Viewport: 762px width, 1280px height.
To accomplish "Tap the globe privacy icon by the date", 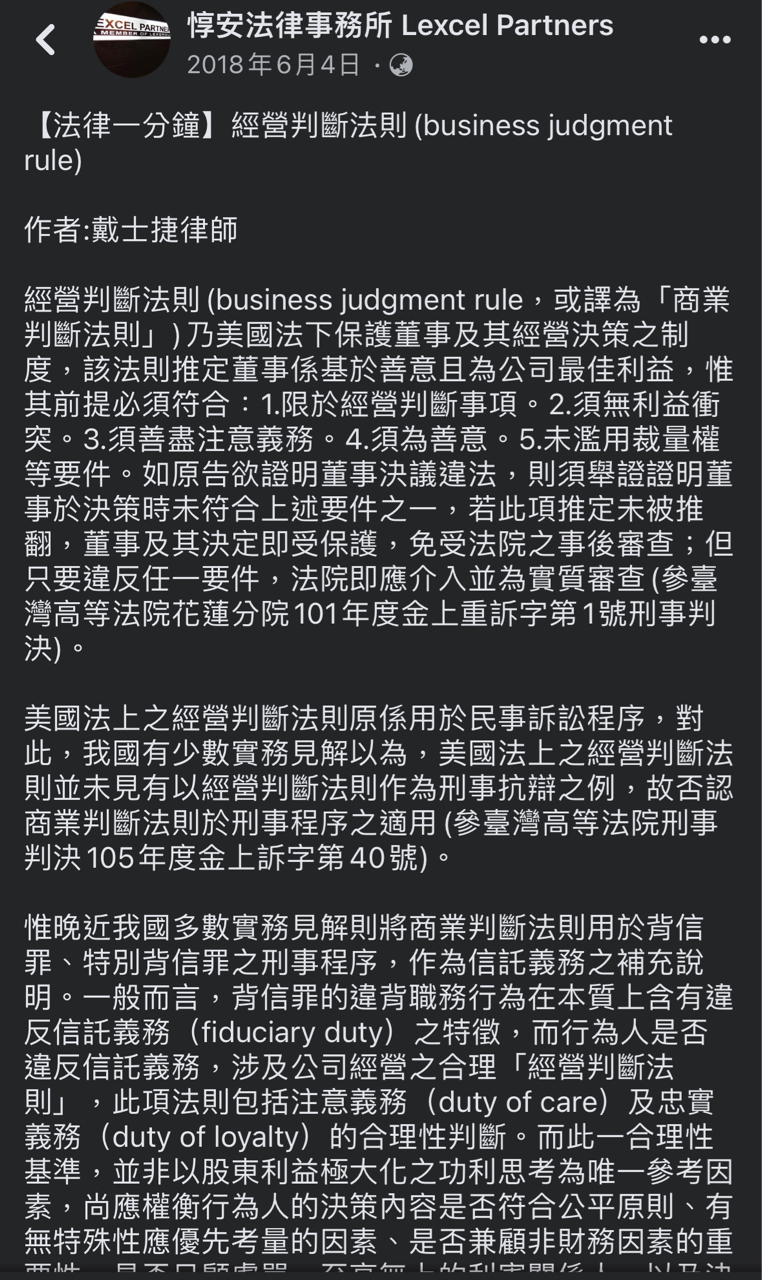I will pyautogui.click(x=400, y=66).
